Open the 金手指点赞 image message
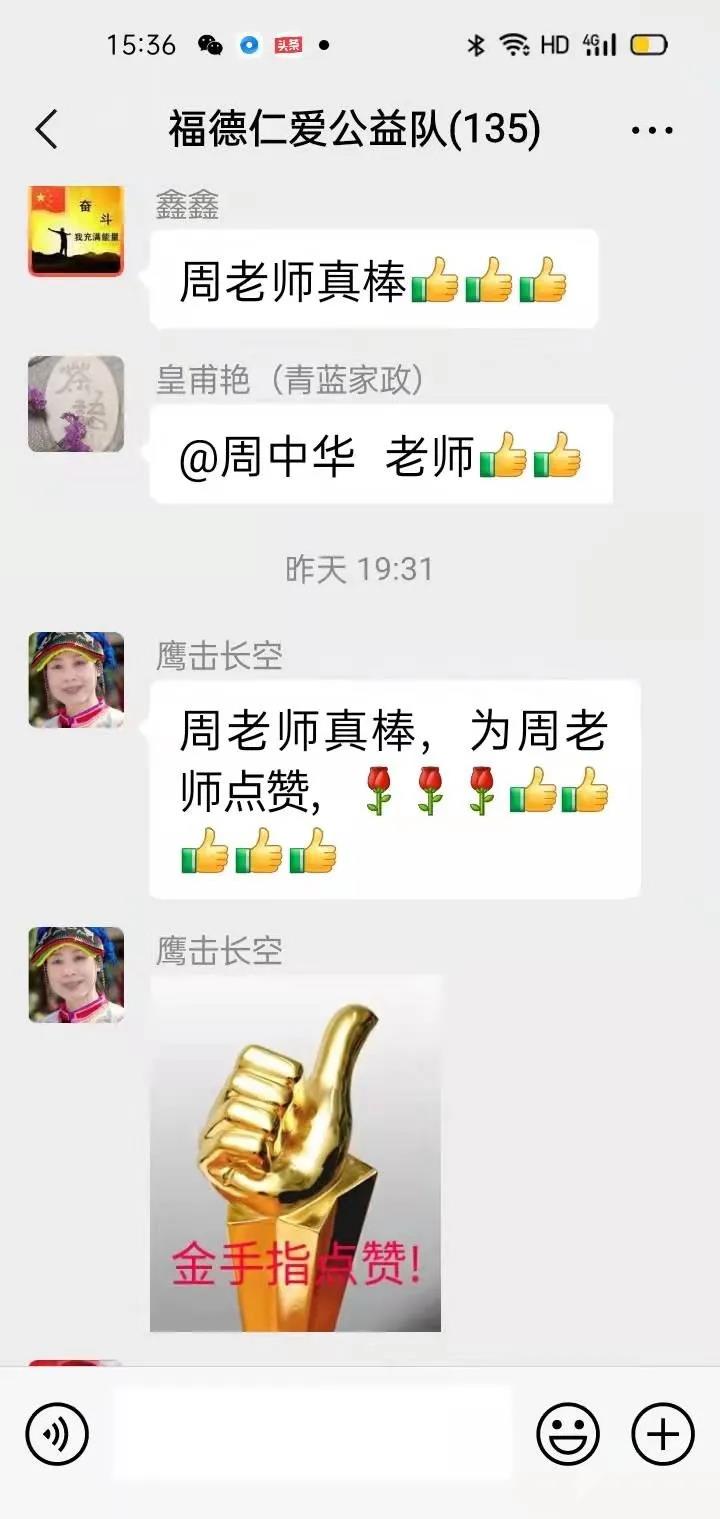720x1519 pixels. click(295, 1153)
